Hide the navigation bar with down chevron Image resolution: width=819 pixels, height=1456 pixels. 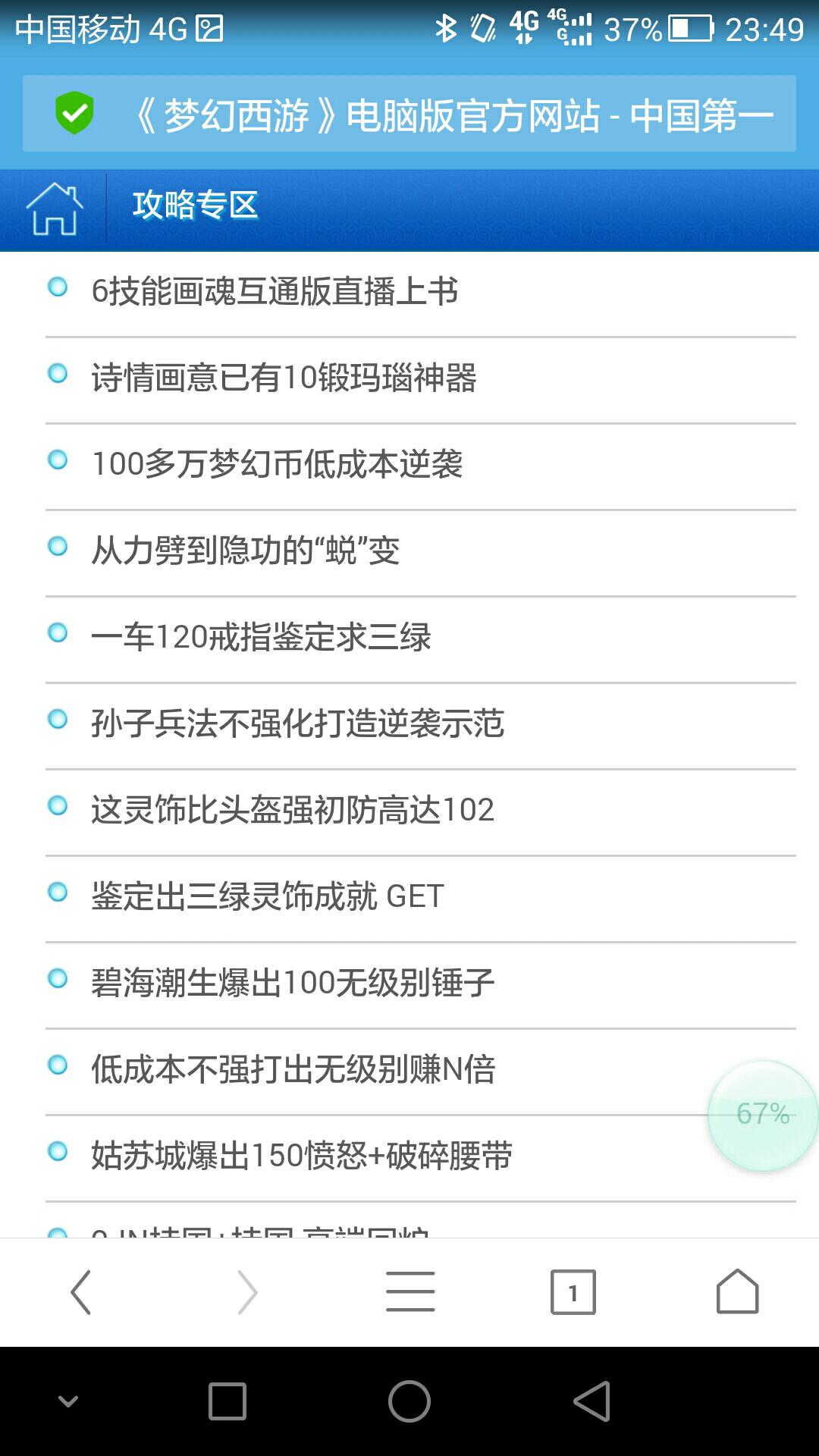point(68,1401)
